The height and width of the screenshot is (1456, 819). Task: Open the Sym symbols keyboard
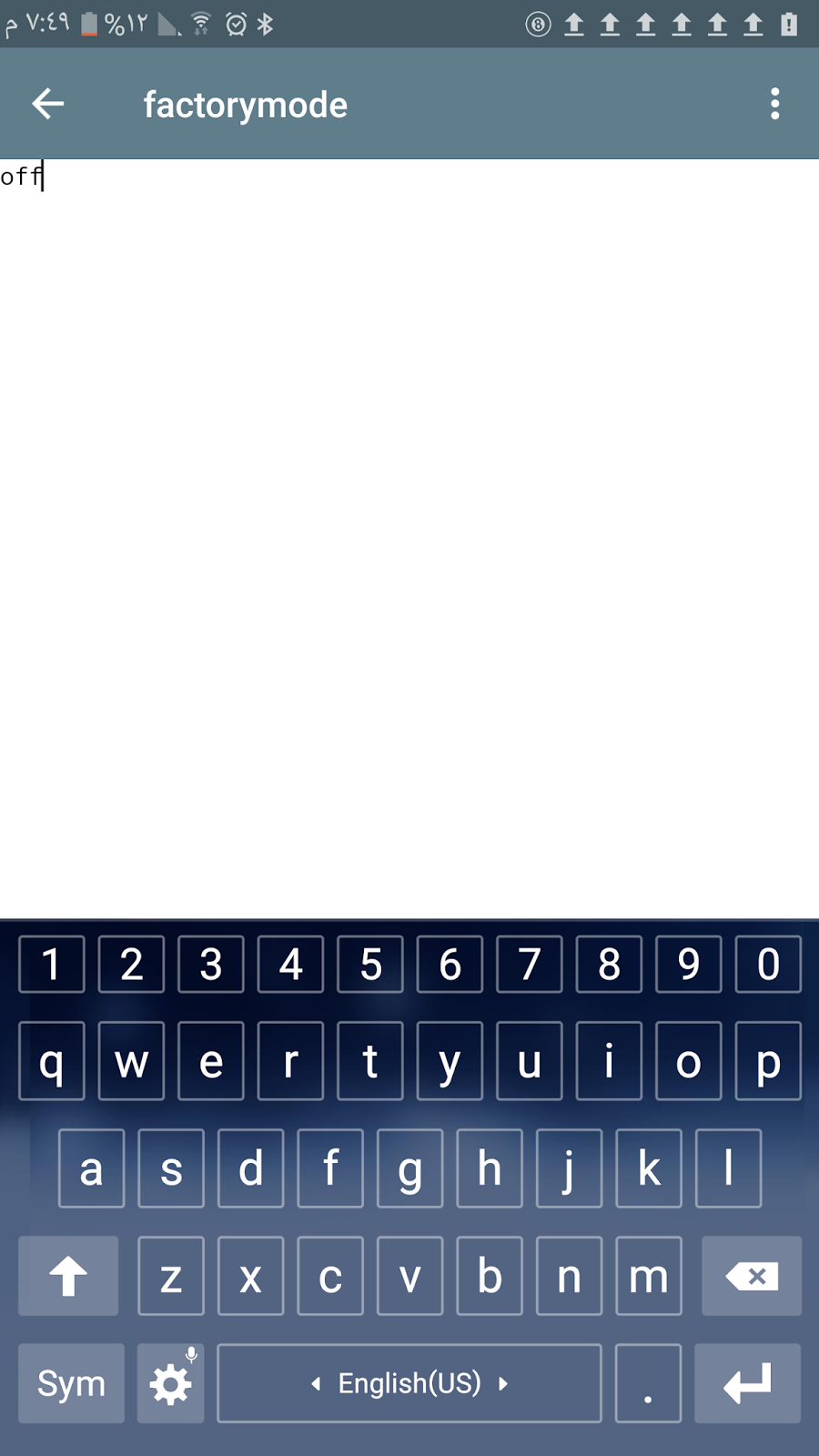(x=71, y=1383)
